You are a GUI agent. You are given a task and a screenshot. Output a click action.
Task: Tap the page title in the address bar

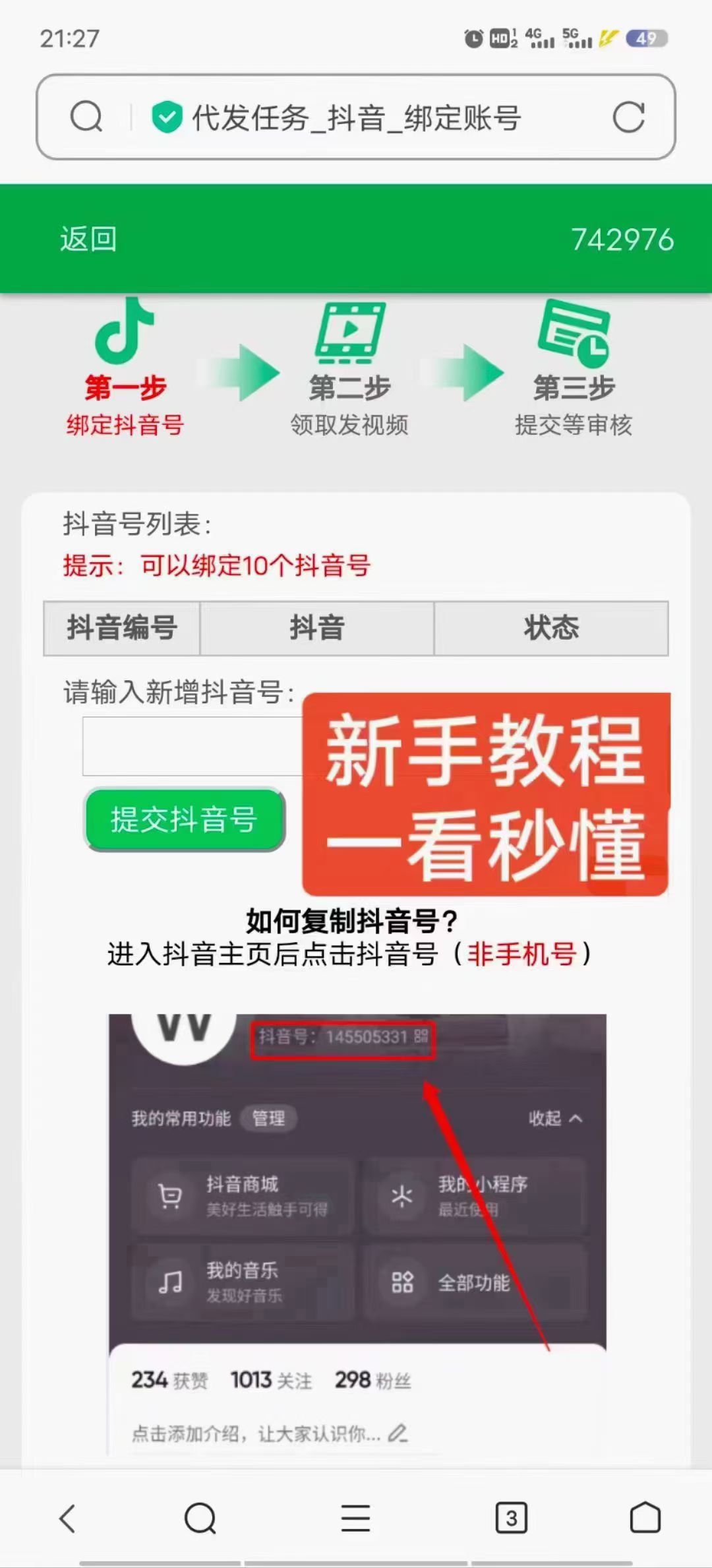coord(356,118)
